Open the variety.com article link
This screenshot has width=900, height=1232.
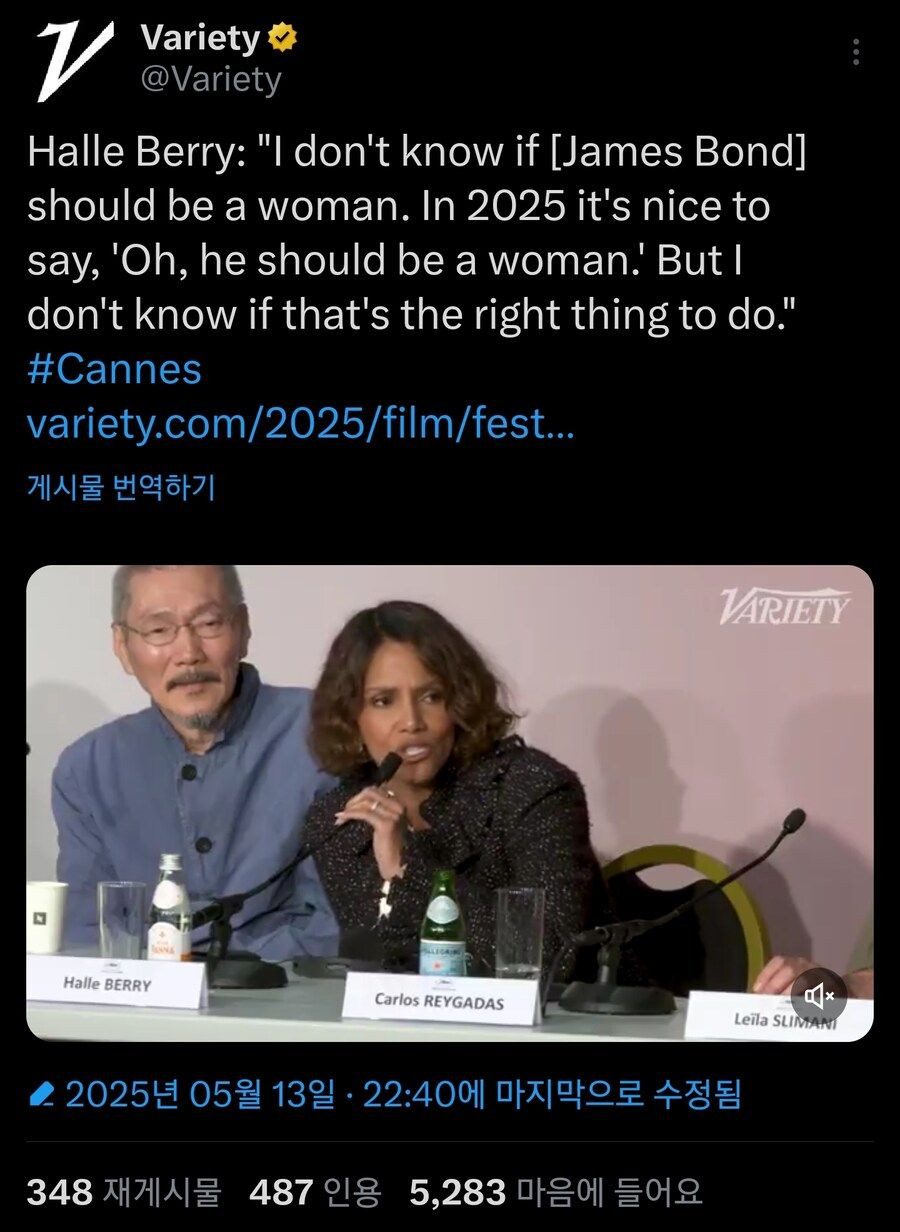[300, 426]
